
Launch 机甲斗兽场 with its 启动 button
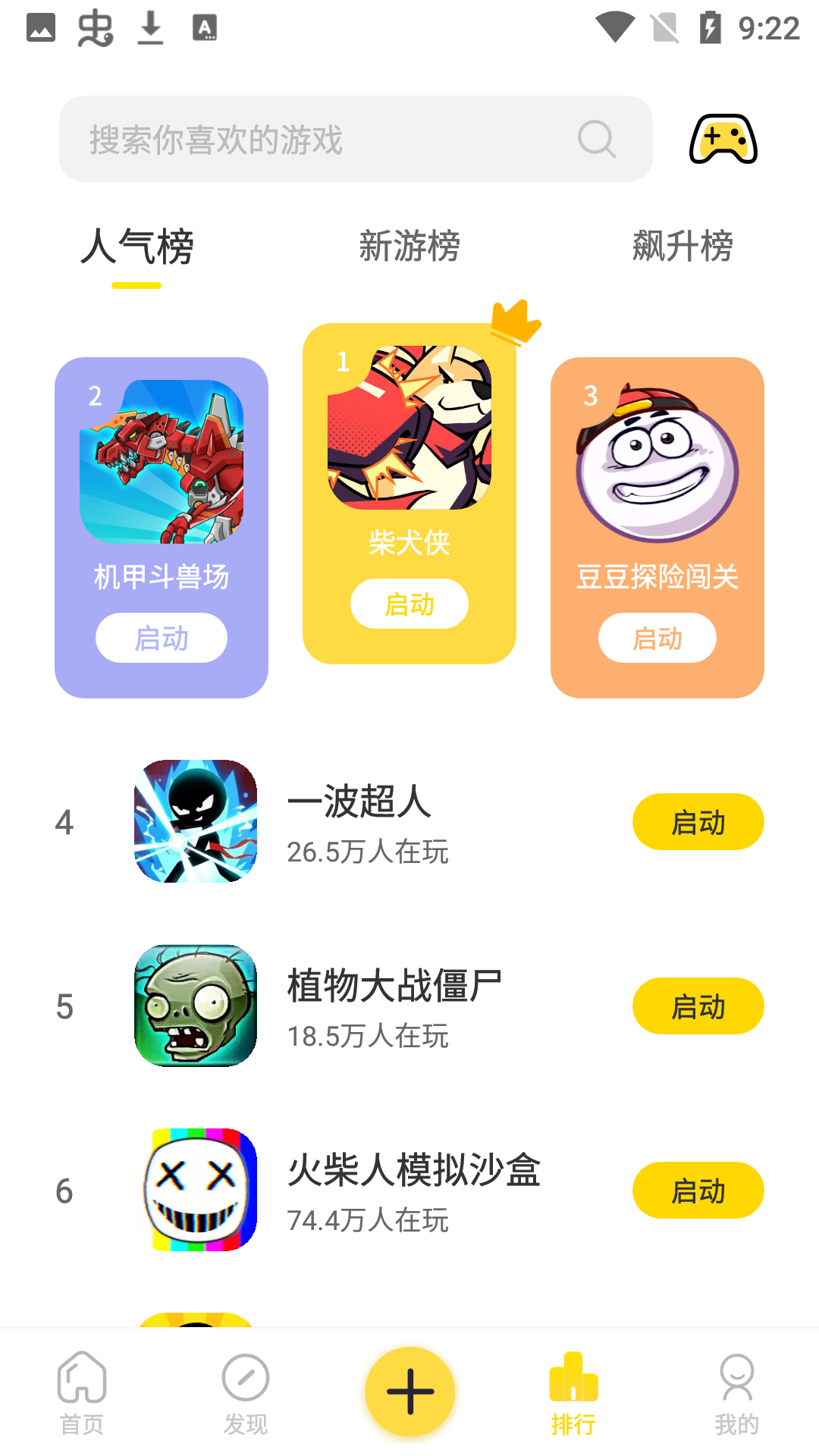click(162, 638)
